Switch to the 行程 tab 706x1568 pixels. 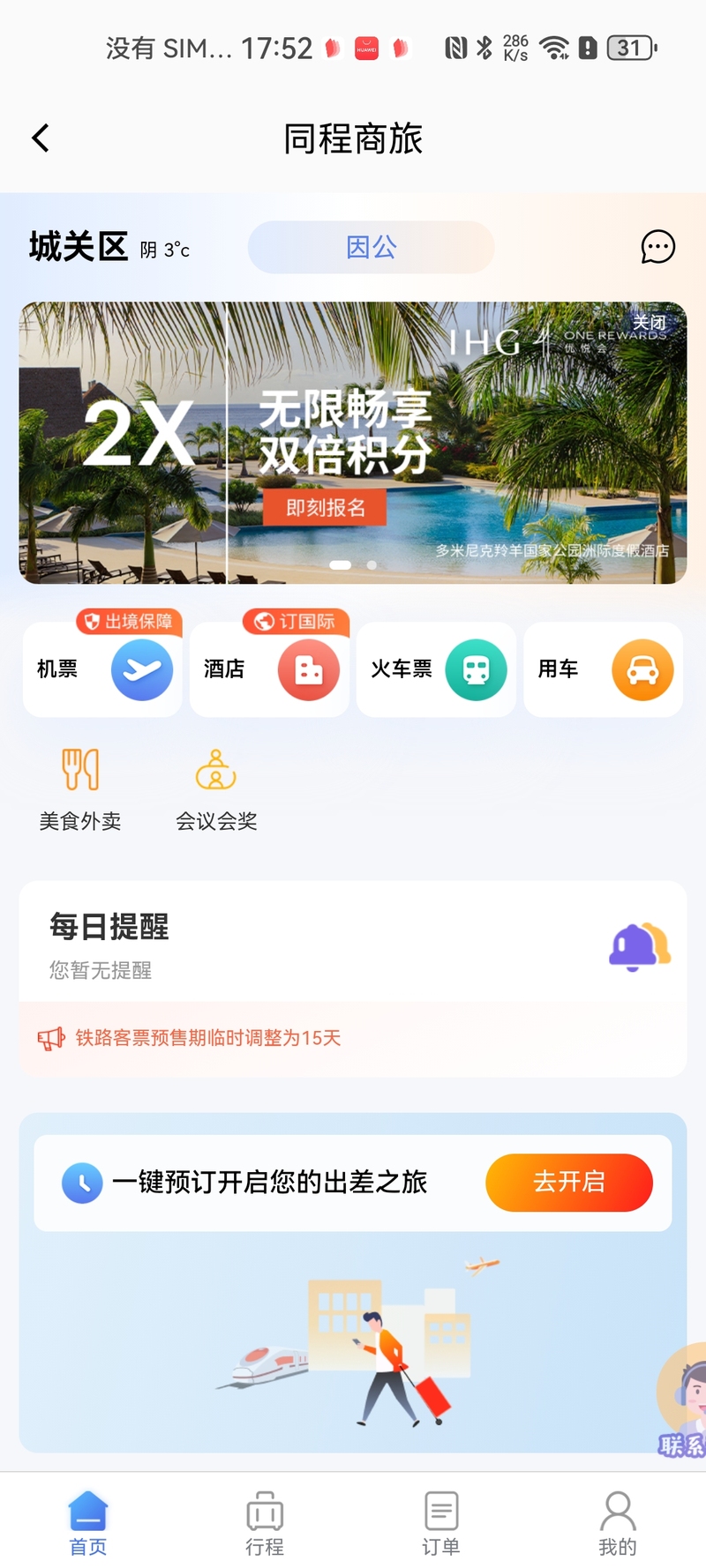coord(265,1523)
